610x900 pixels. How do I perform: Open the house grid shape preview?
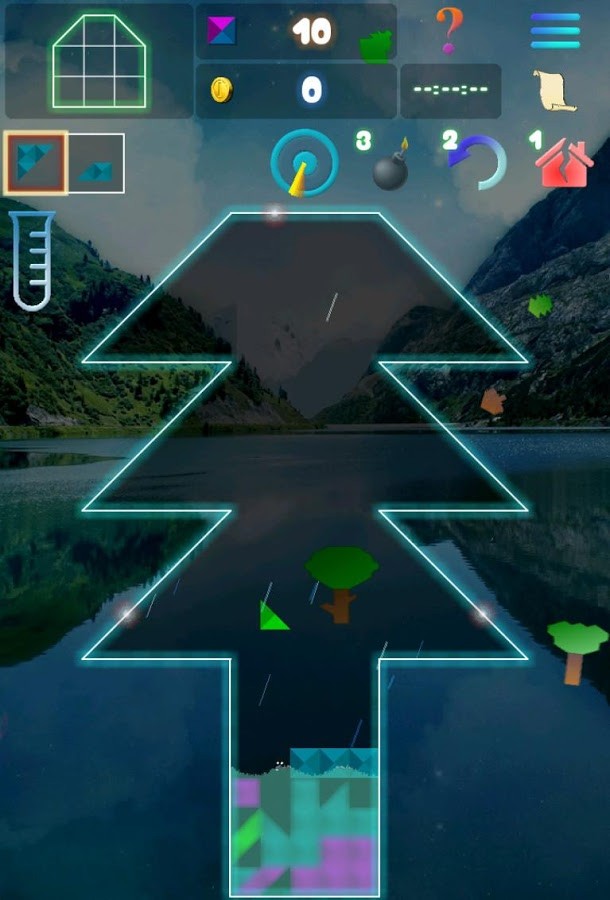click(x=99, y=61)
